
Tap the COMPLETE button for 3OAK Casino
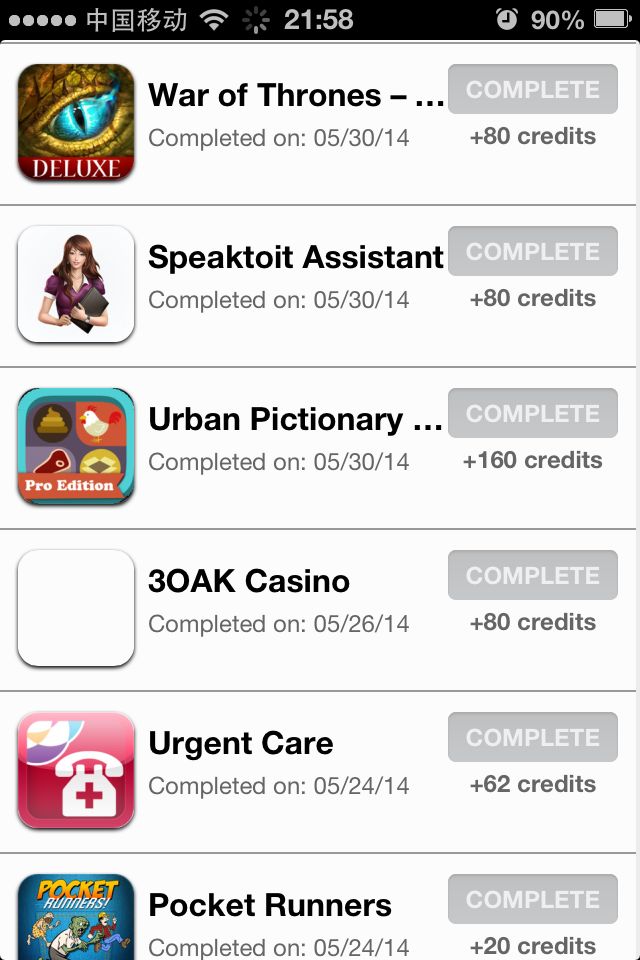(533, 575)
